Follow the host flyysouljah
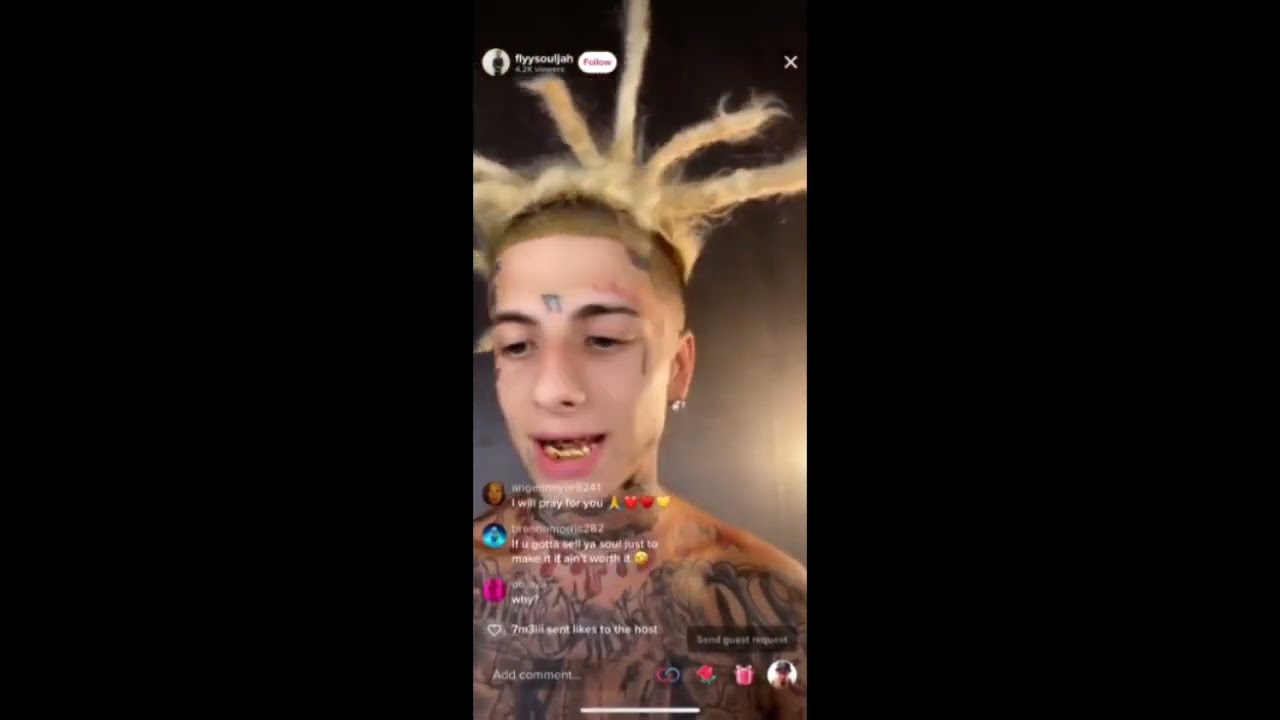 [x=597, y=62]
